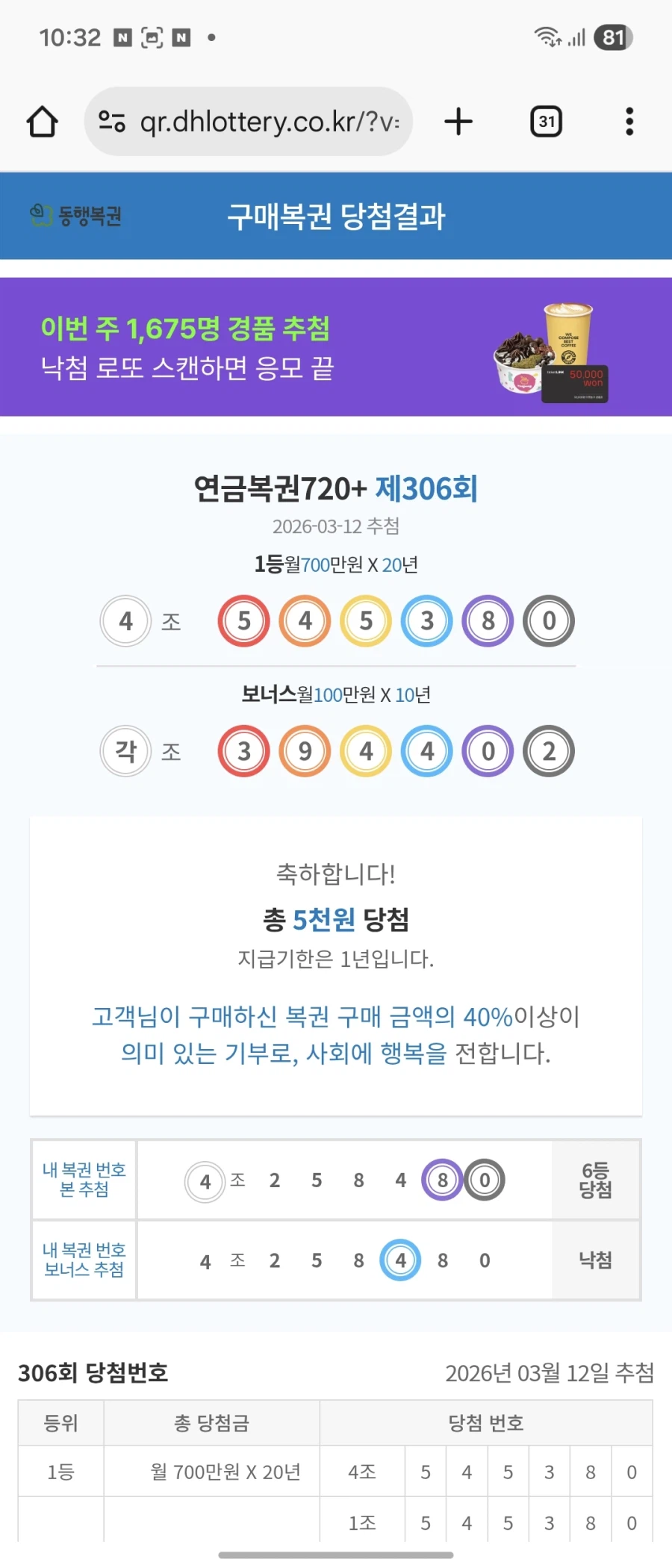The image size is (672, 1568).
Task: Tap the site permissions icon in address bar
Action: [113, 122]
